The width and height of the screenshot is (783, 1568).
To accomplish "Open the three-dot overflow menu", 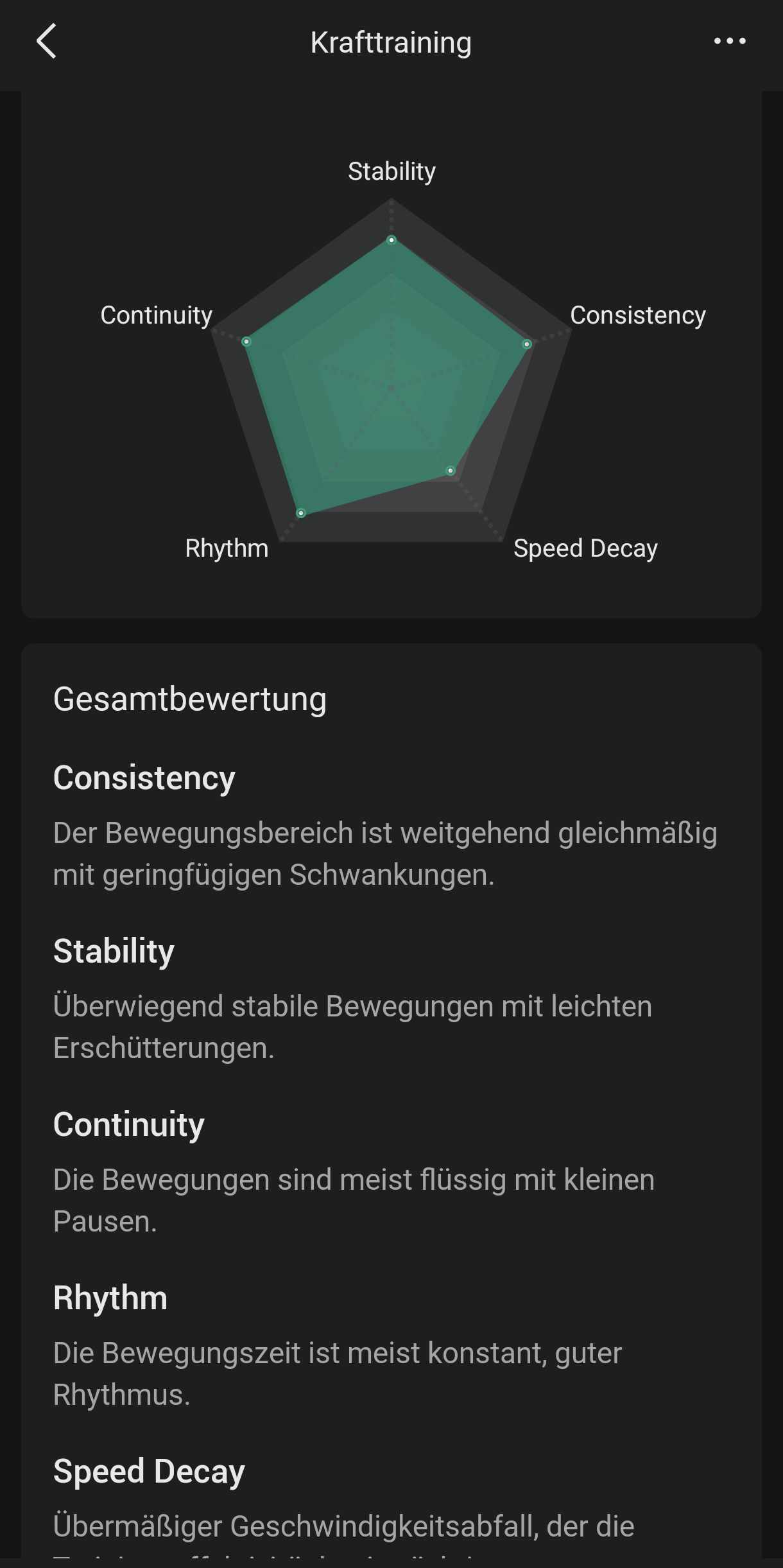I will tap(730, 41).
